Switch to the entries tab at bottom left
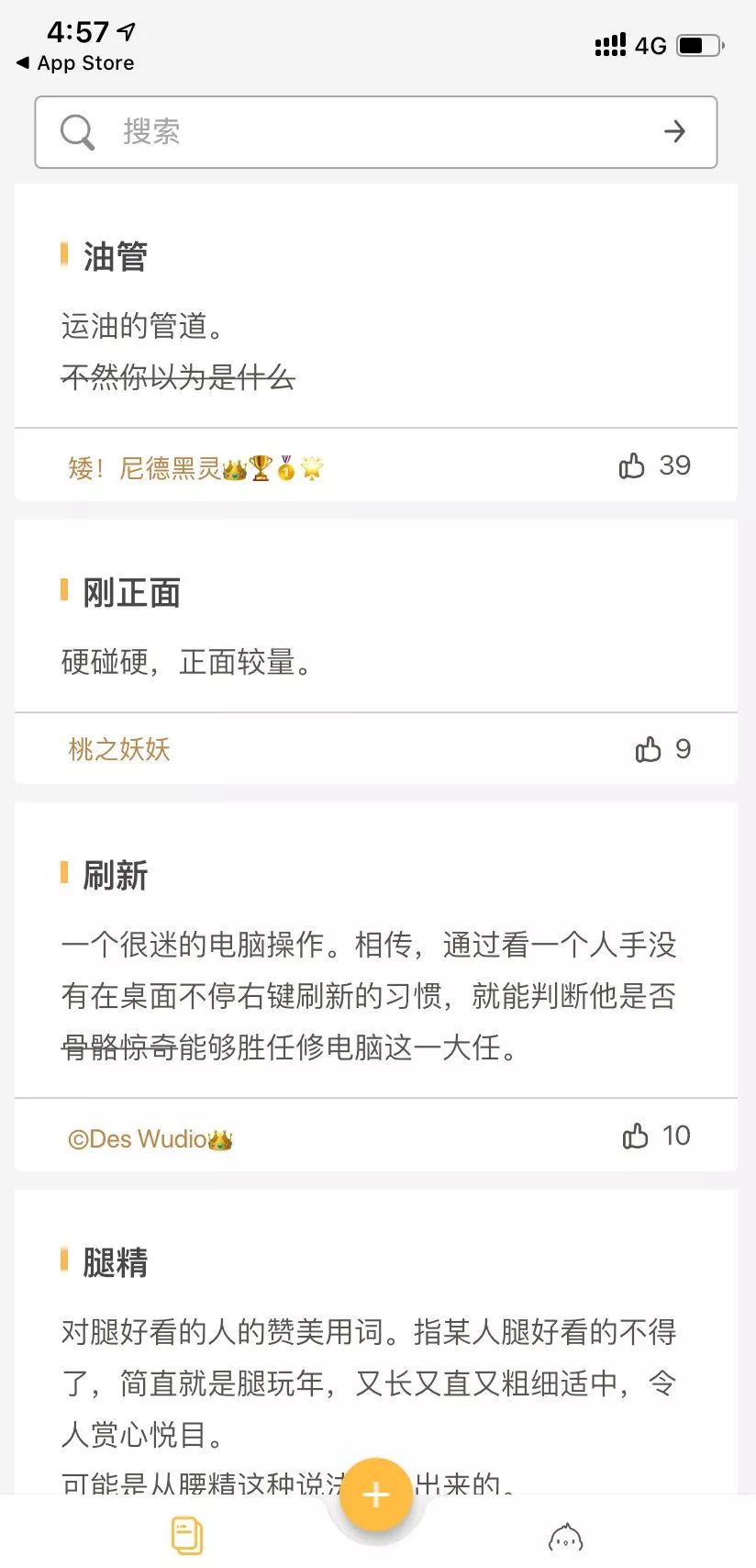Viewport: 756px width, 1568px height. coord(188,1533)
